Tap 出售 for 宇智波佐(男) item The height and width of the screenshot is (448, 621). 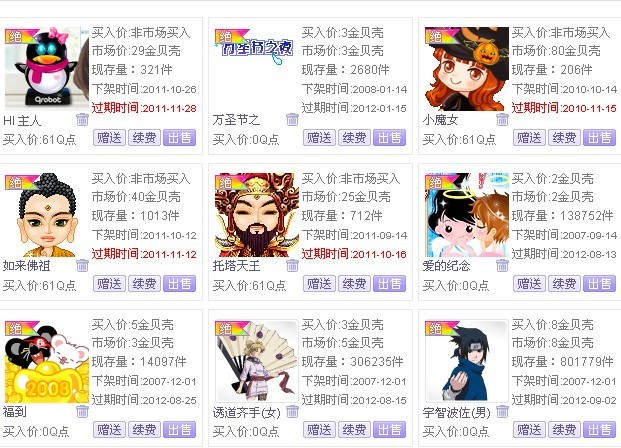(600, 429)
